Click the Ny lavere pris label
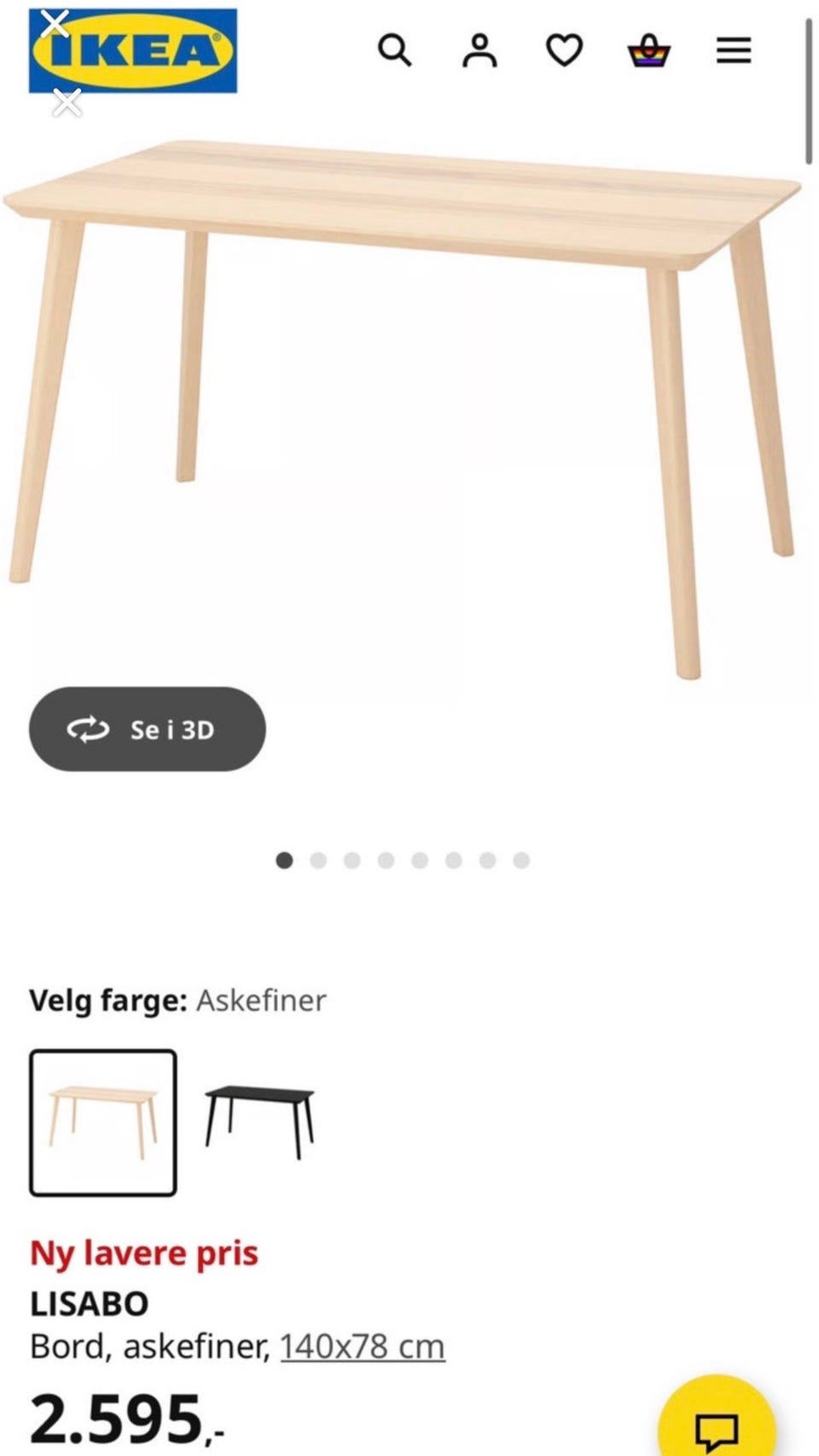Image resolution: width=819 pixels, height=1456 pixels. (x=143, y=1253)
